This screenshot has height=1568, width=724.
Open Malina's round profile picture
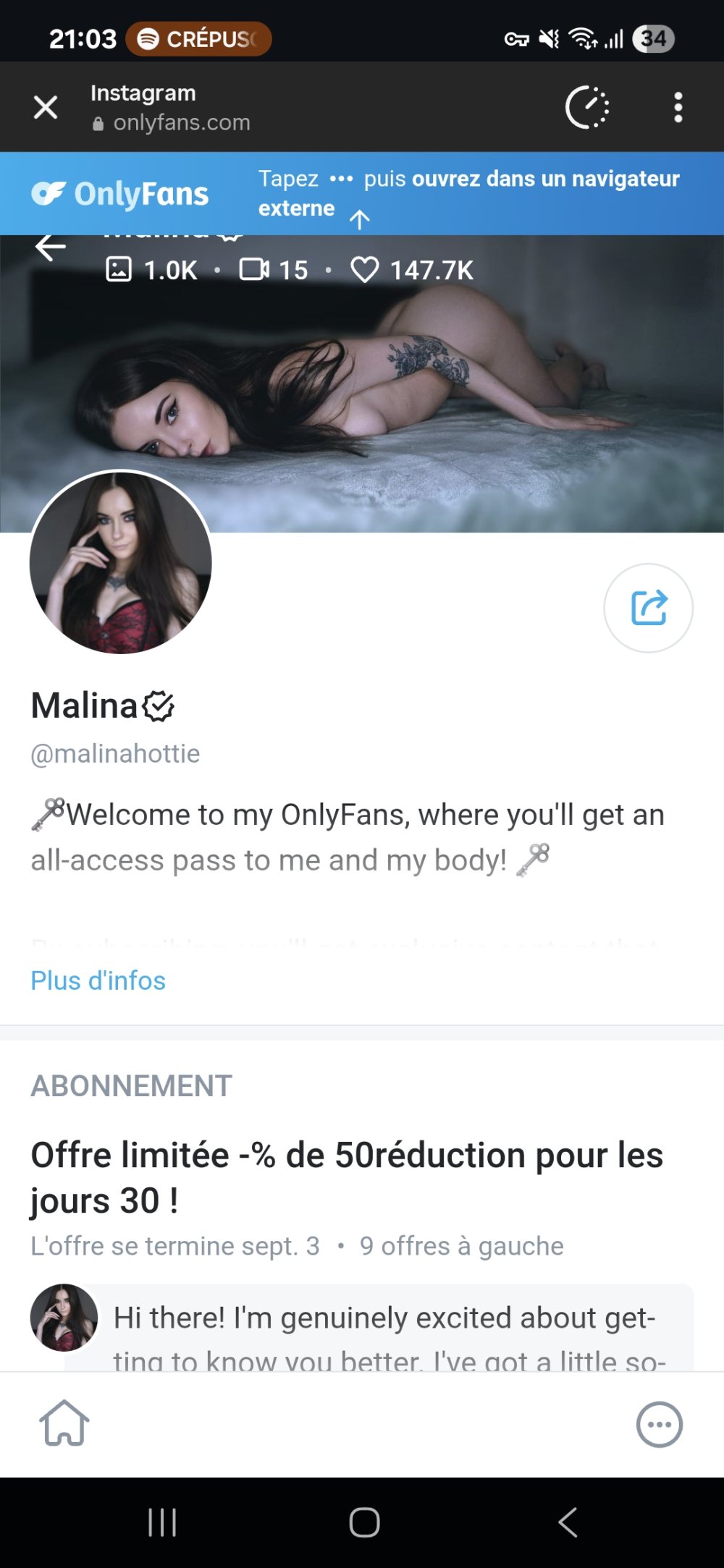click(121, 563)
